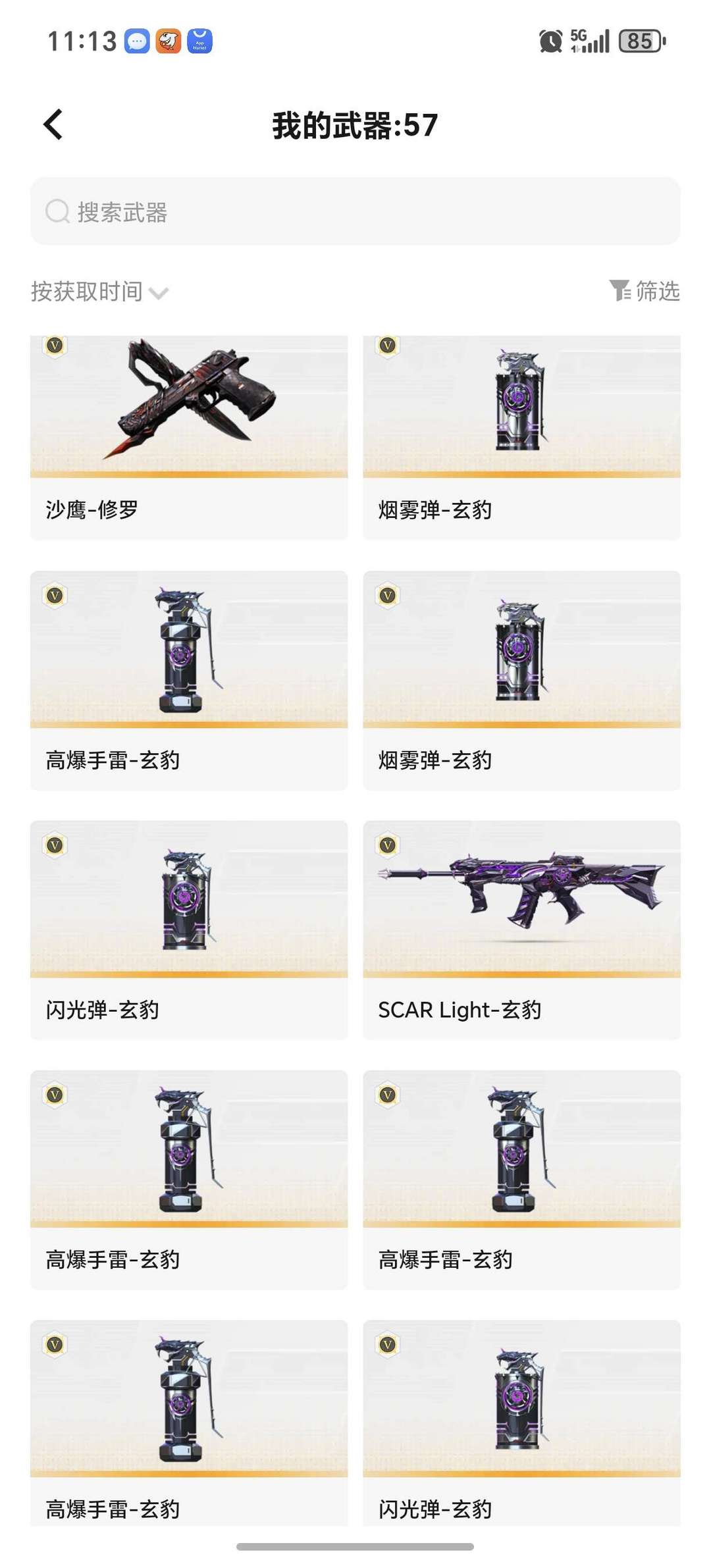Tap the App Market icon in status bar
This screenshot has height=1568, width=711.
tap(200, 41)
